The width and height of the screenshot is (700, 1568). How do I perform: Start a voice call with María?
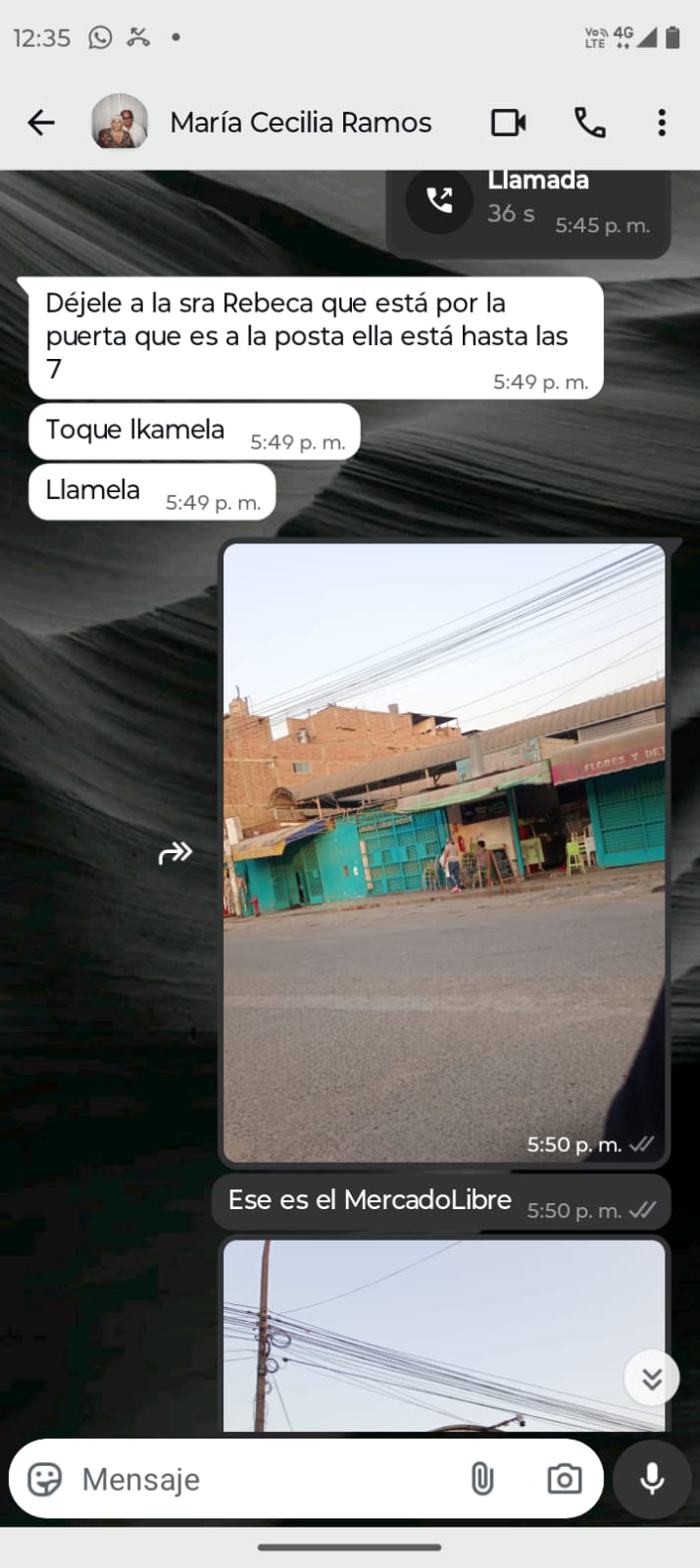589,123
